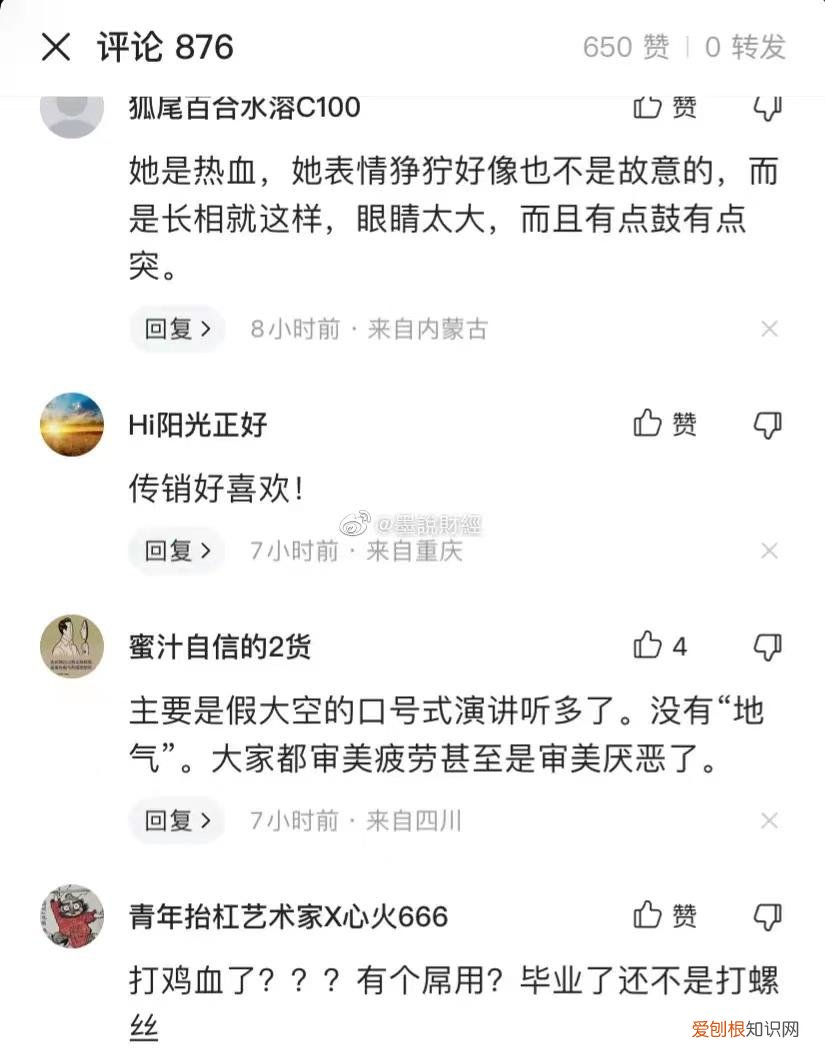Hide Hi阳光正好's comment via its X mark

(769, 551)
